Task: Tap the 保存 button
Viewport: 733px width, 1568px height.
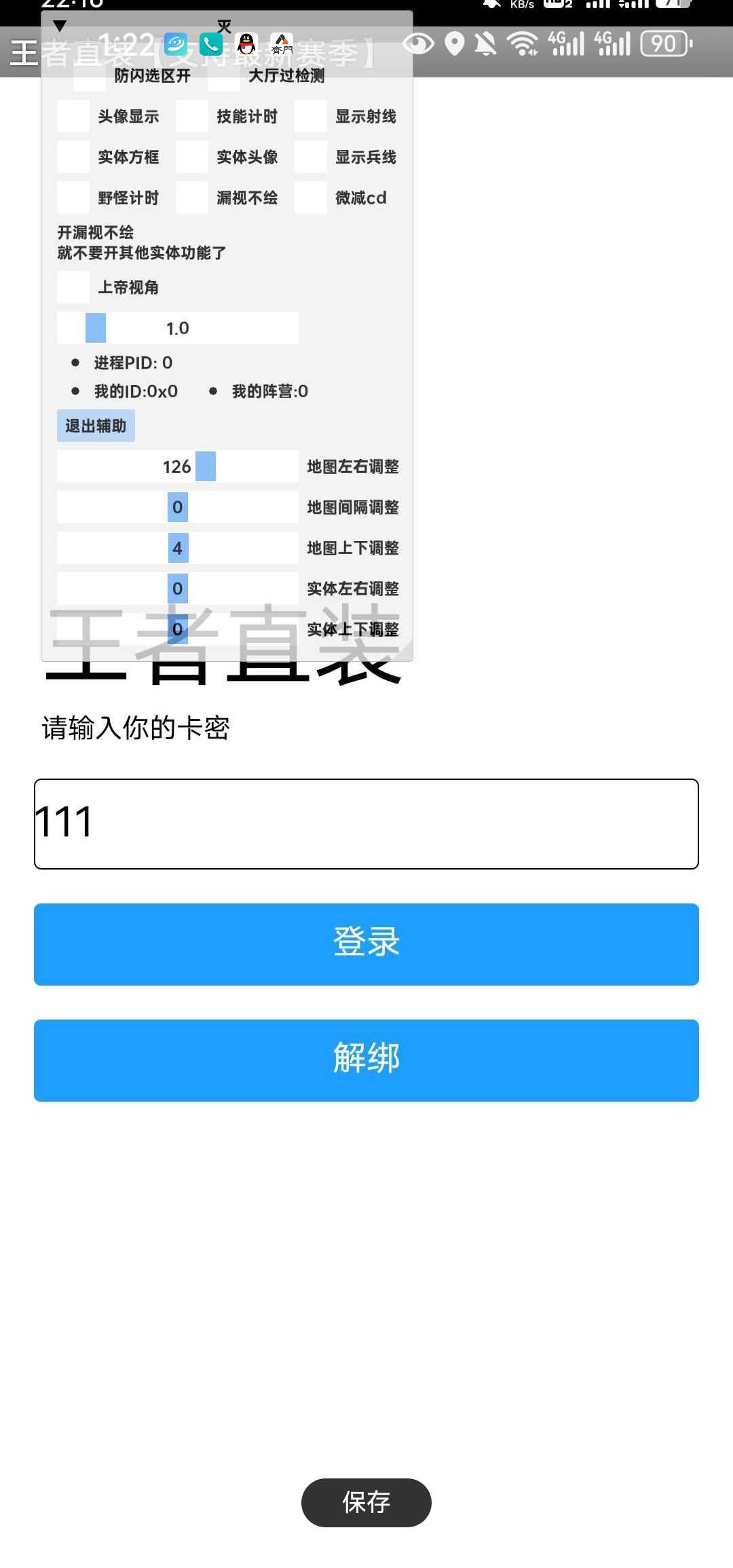Action: point(366,1502)
